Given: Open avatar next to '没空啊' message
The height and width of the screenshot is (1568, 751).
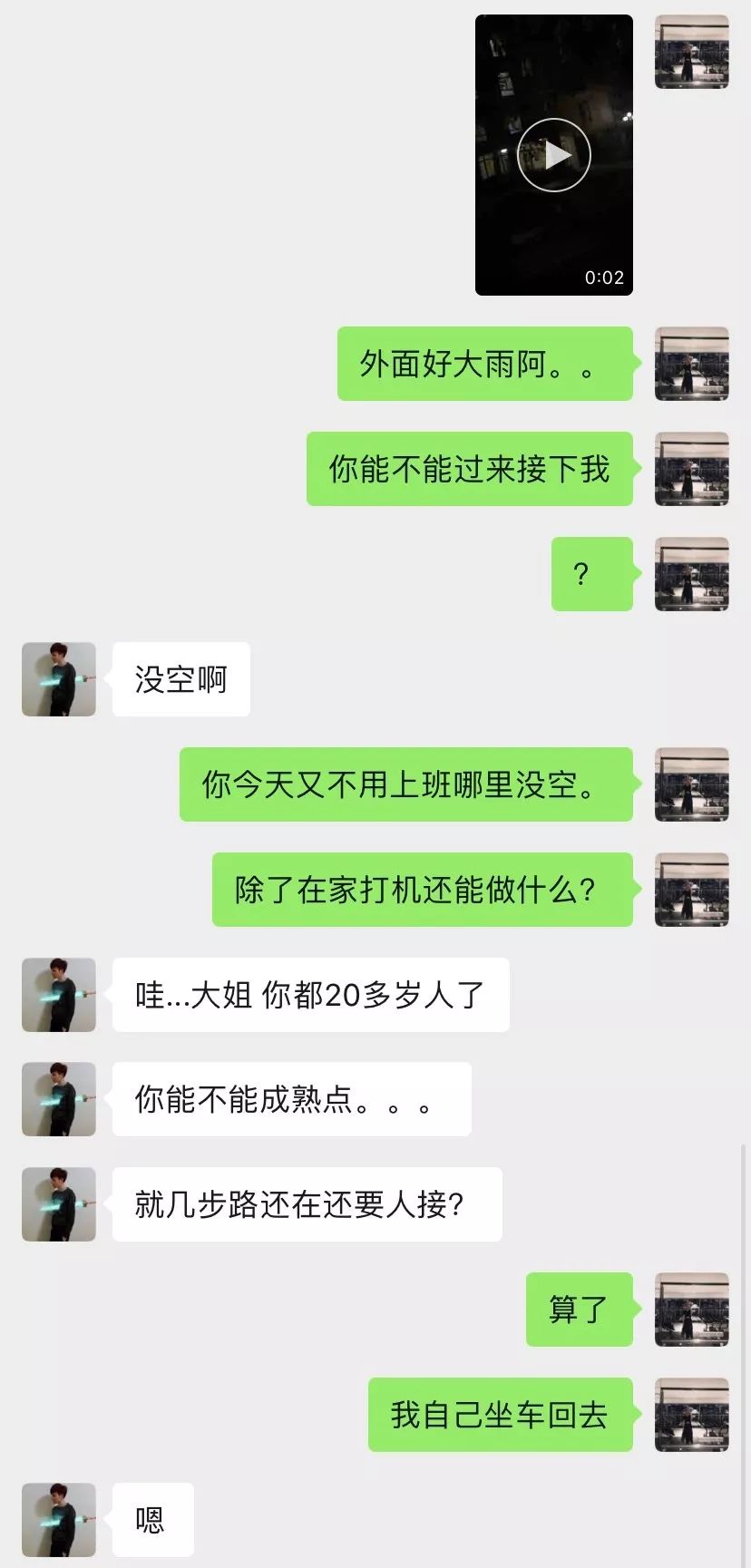Looking at the screenshot, I should [59, 679].
